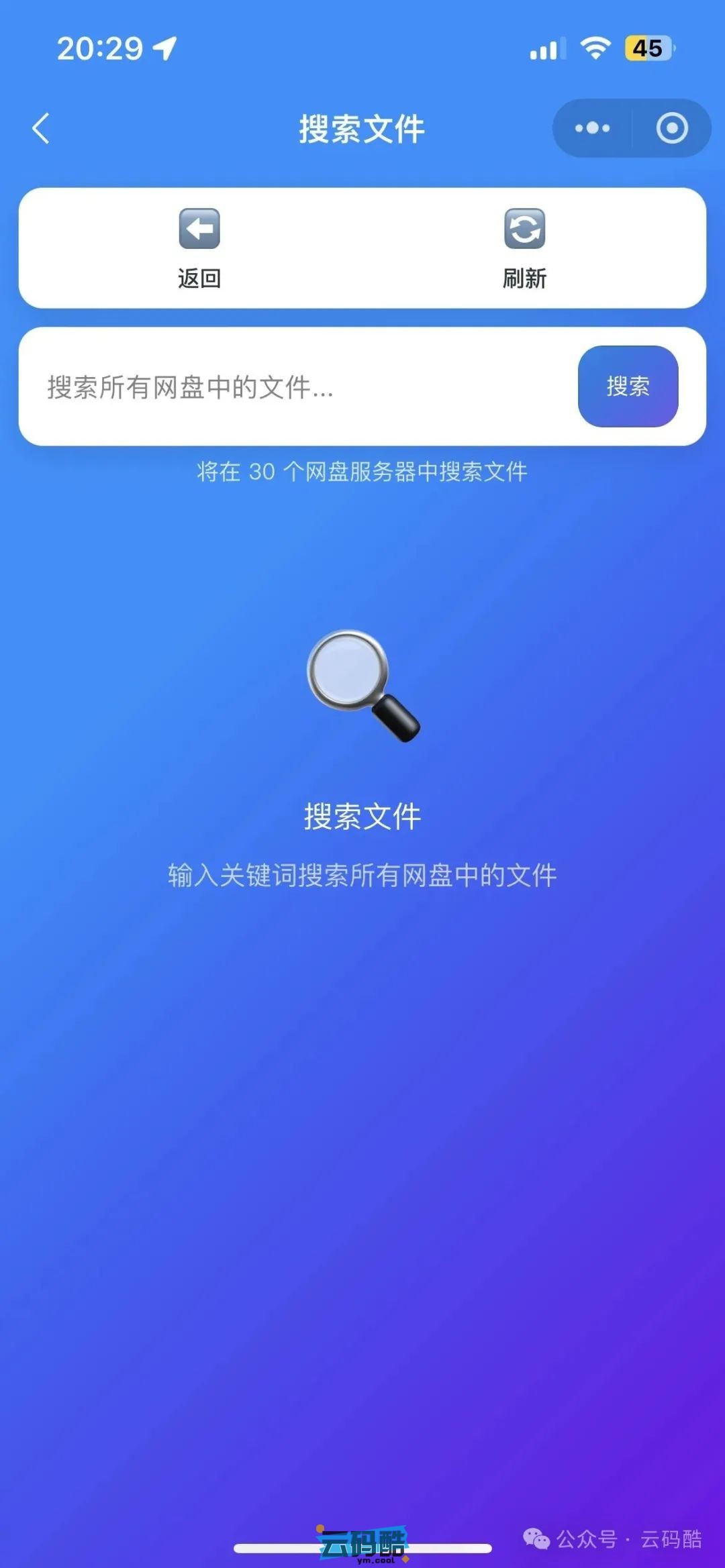Image resolution: width=725 pixels, height=1568 pixels.
Task: Tap the 返回 button
Action: [199, 248]
